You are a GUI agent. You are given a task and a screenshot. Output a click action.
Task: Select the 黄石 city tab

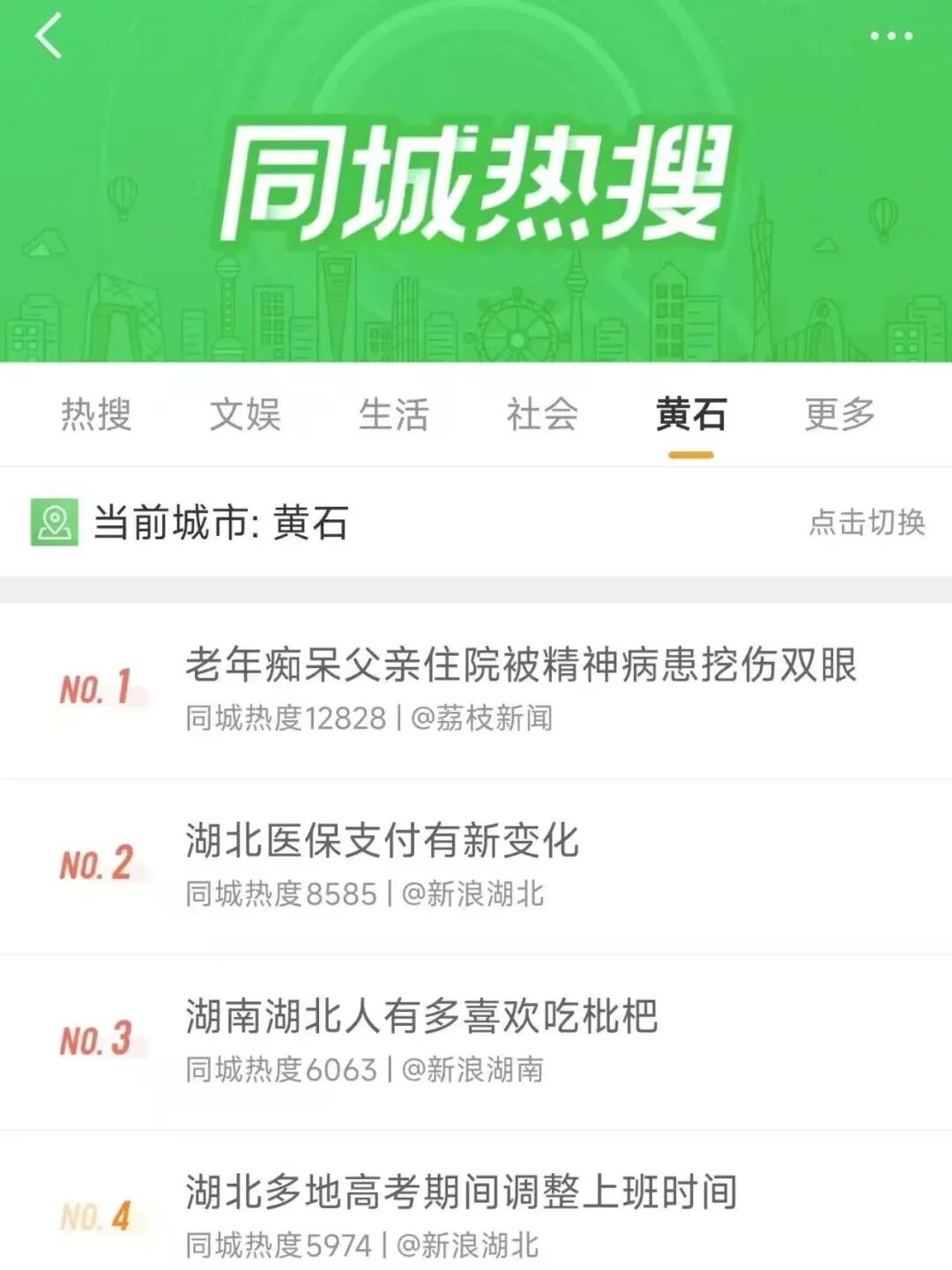[x=692, y=414]
